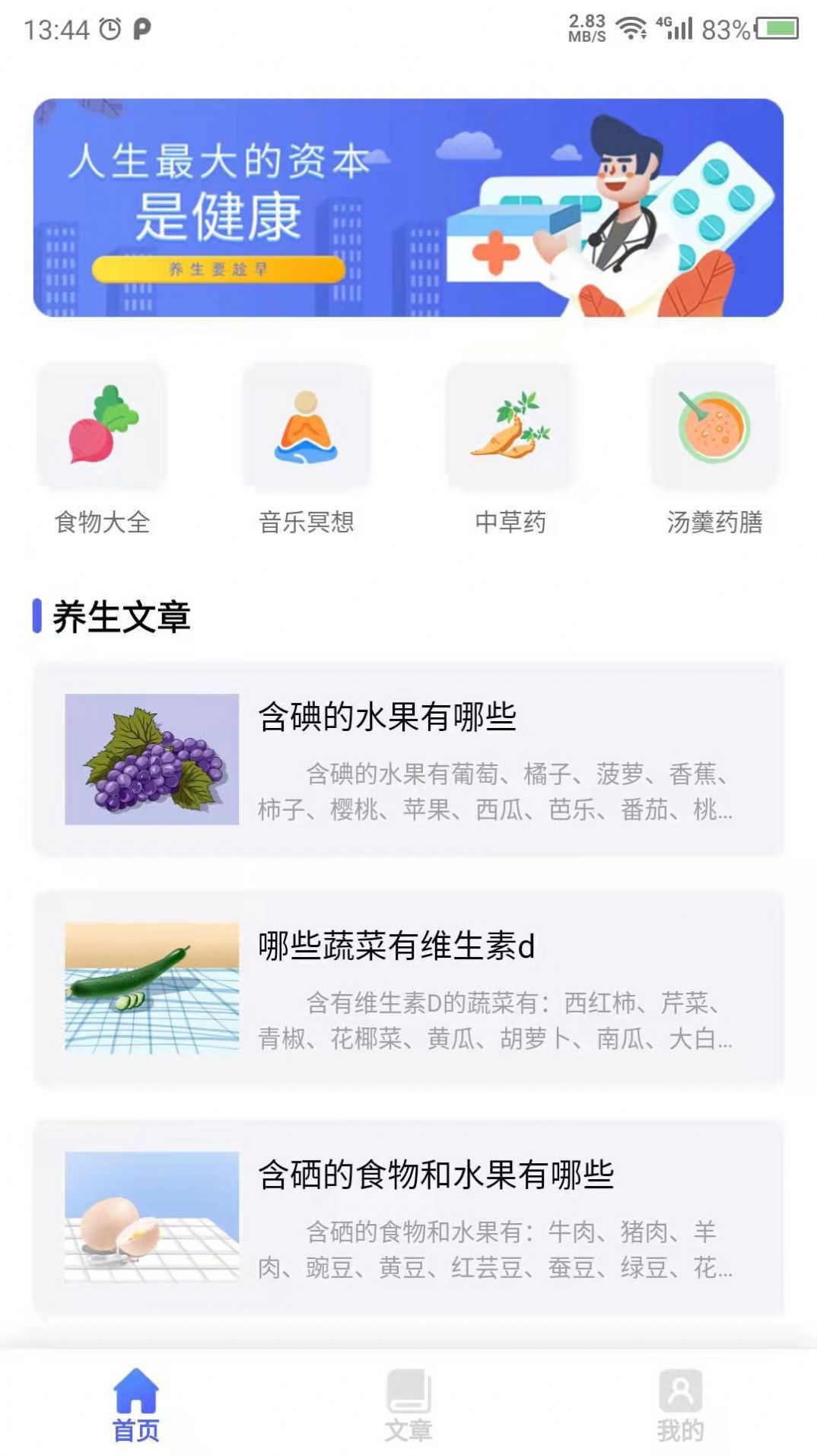Open the 中草药 ginseng herb icon
Viewport: 817px width, 1456px height.
(511, 428)
